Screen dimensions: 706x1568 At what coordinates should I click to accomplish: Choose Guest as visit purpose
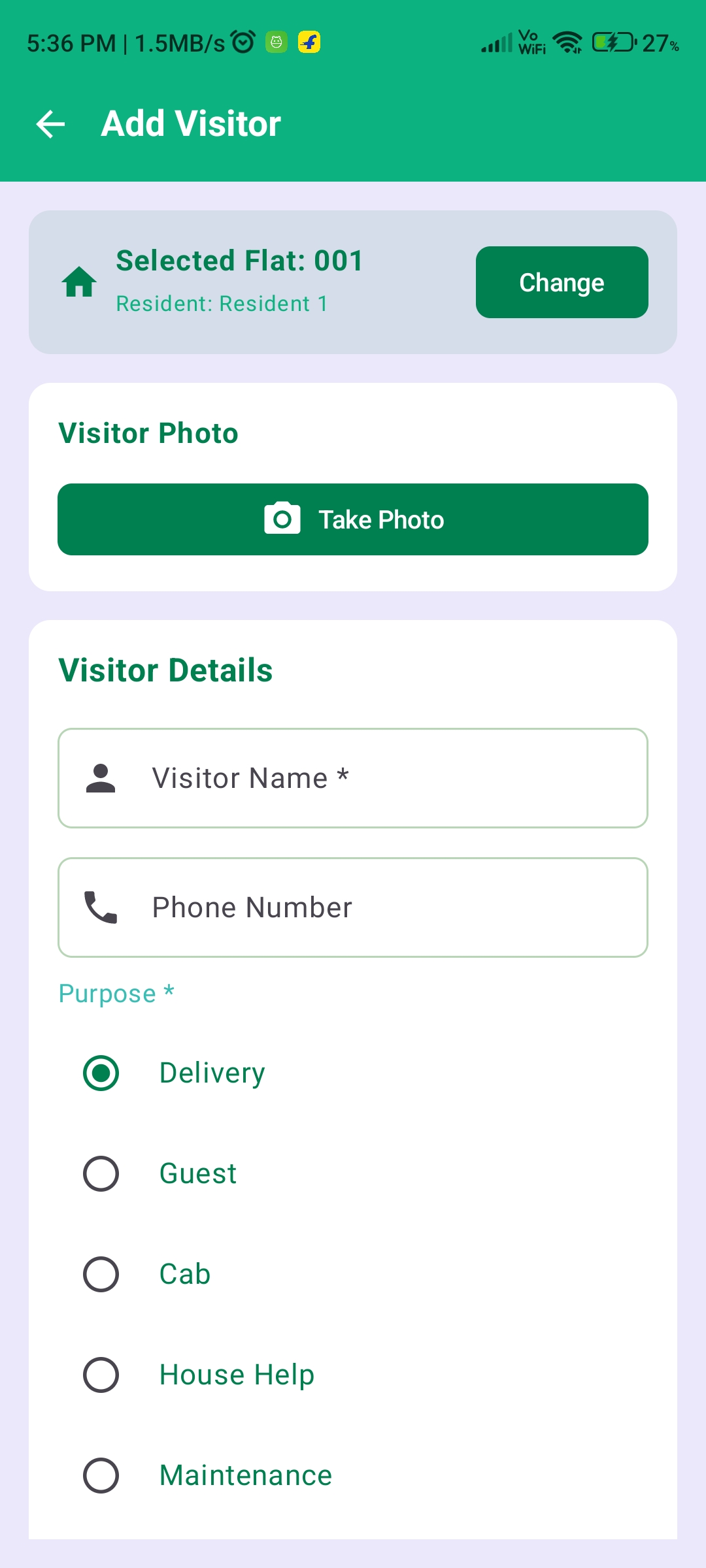click(101, 1174)
